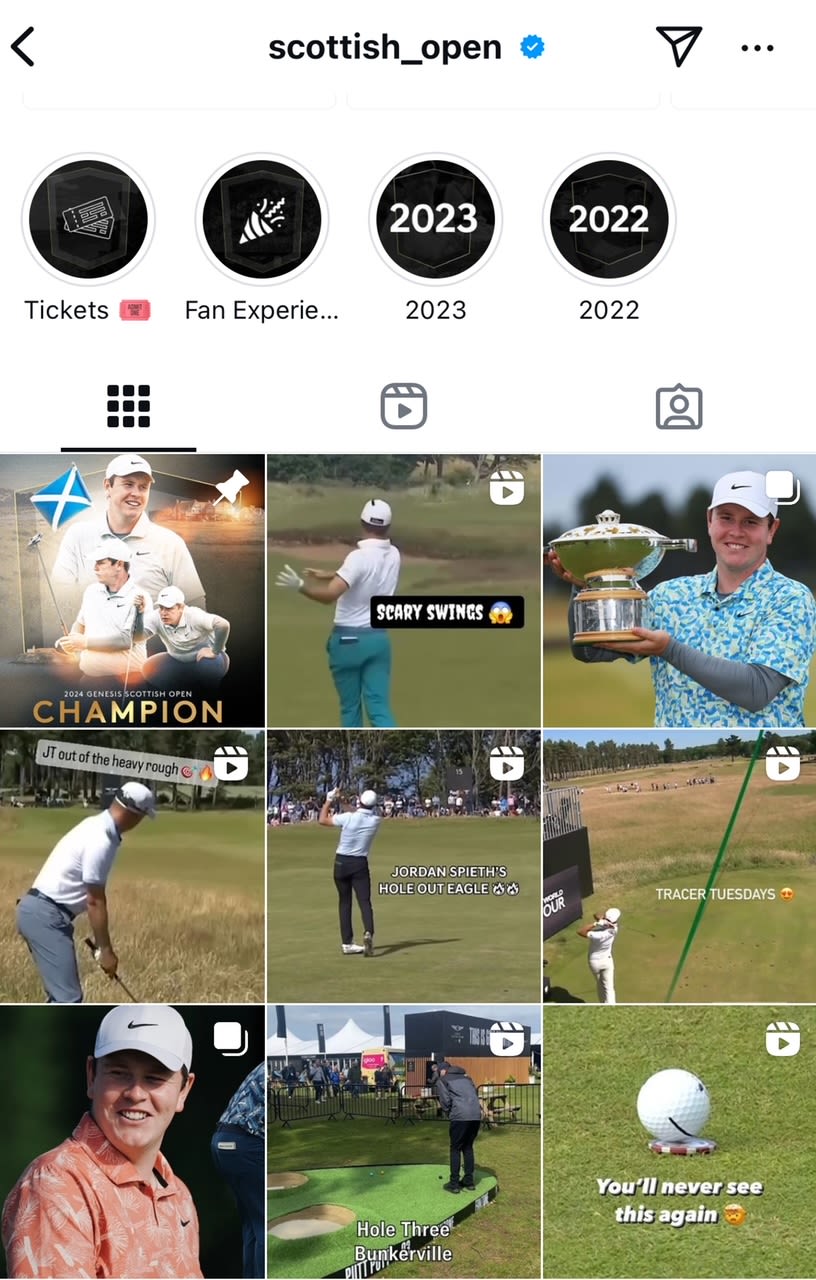Switch to the tagged photos tab
The image size is (816, 1280).
679,407
